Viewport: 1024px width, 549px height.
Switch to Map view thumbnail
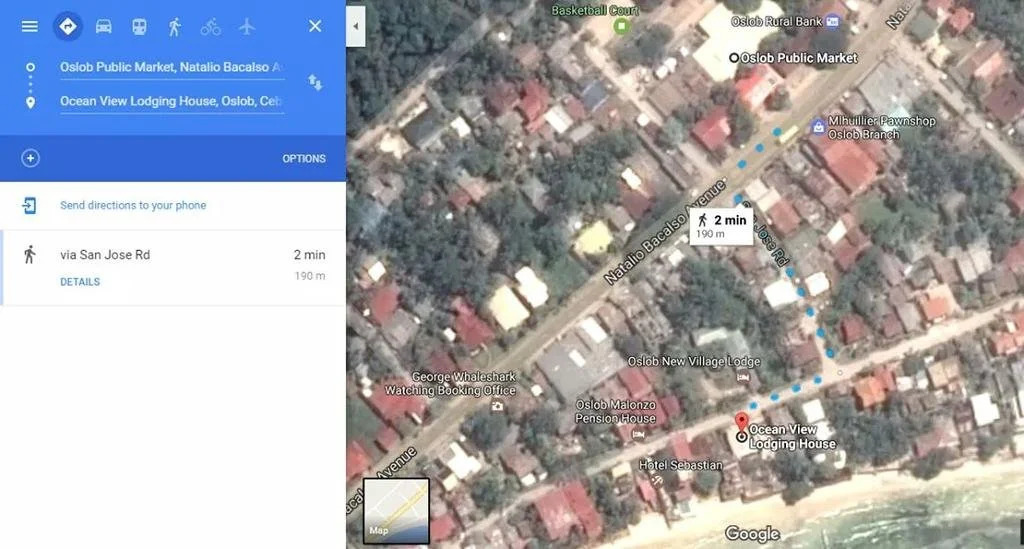point(396,511)
